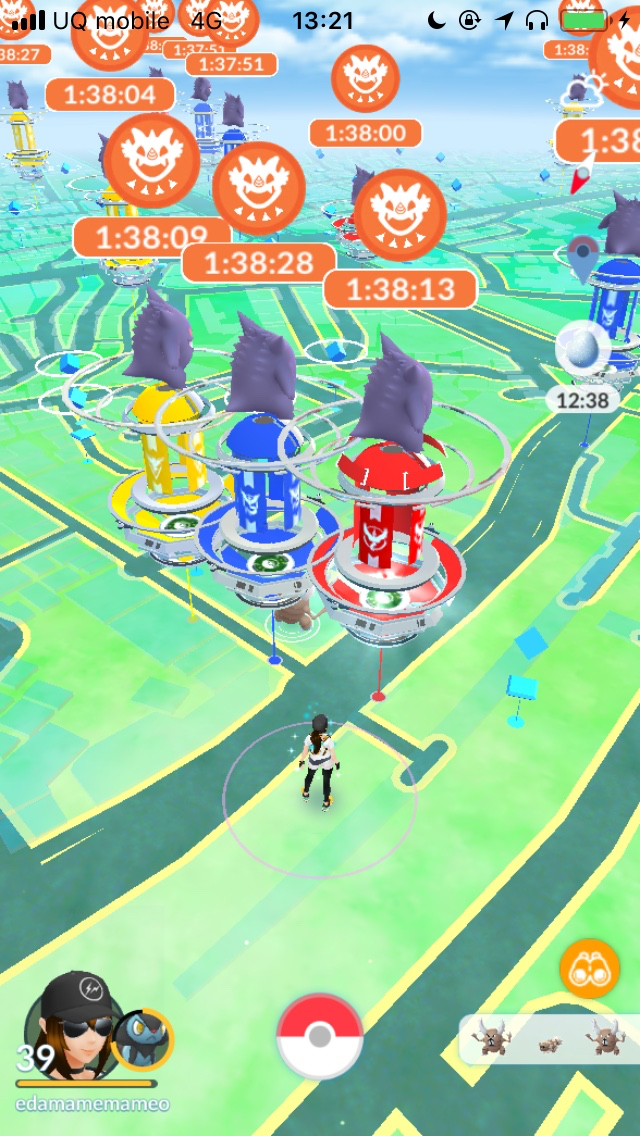Open the raid boss badge timed 1:38:13
The height and width of the screenshot is (1136, 640).
[400, 215]
